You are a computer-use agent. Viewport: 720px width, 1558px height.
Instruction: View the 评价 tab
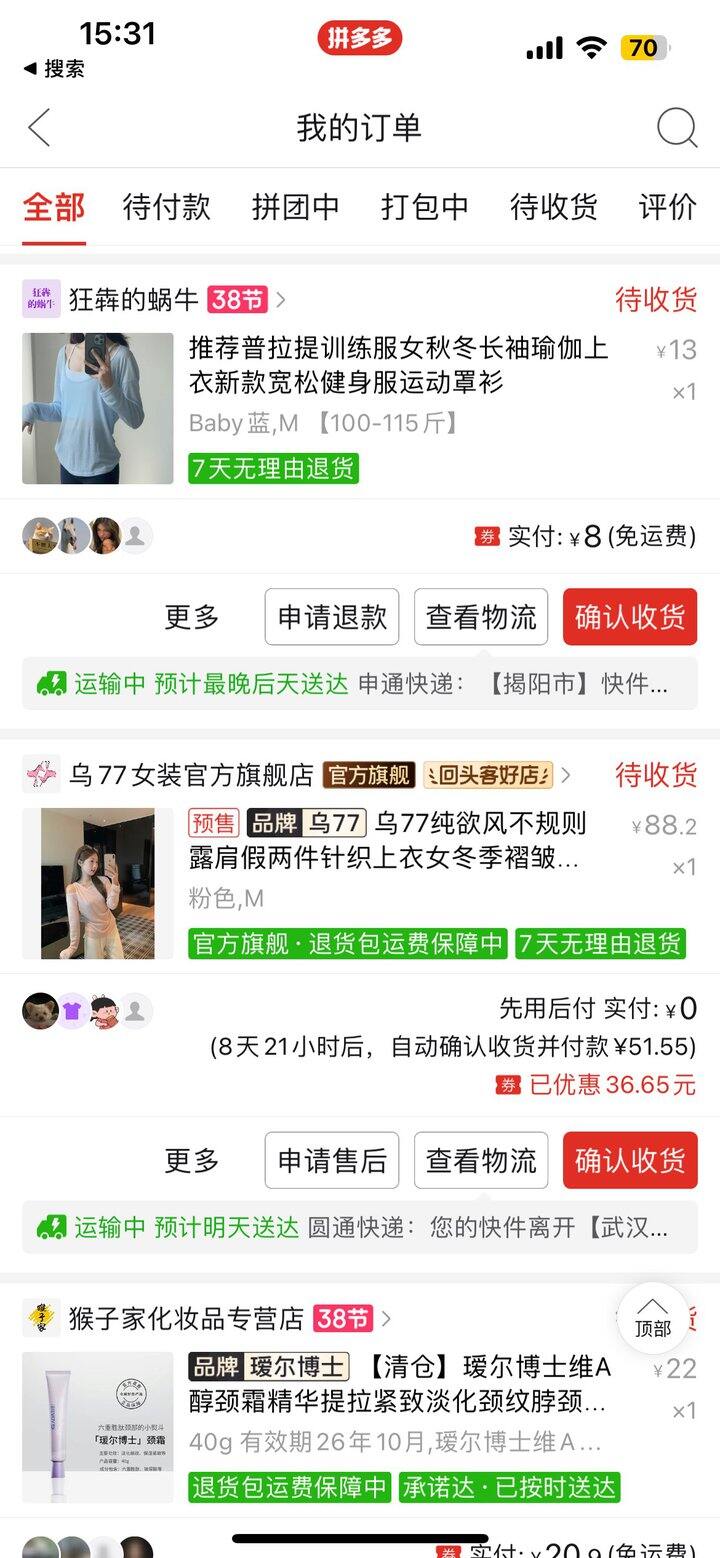[x=667, y=207]
